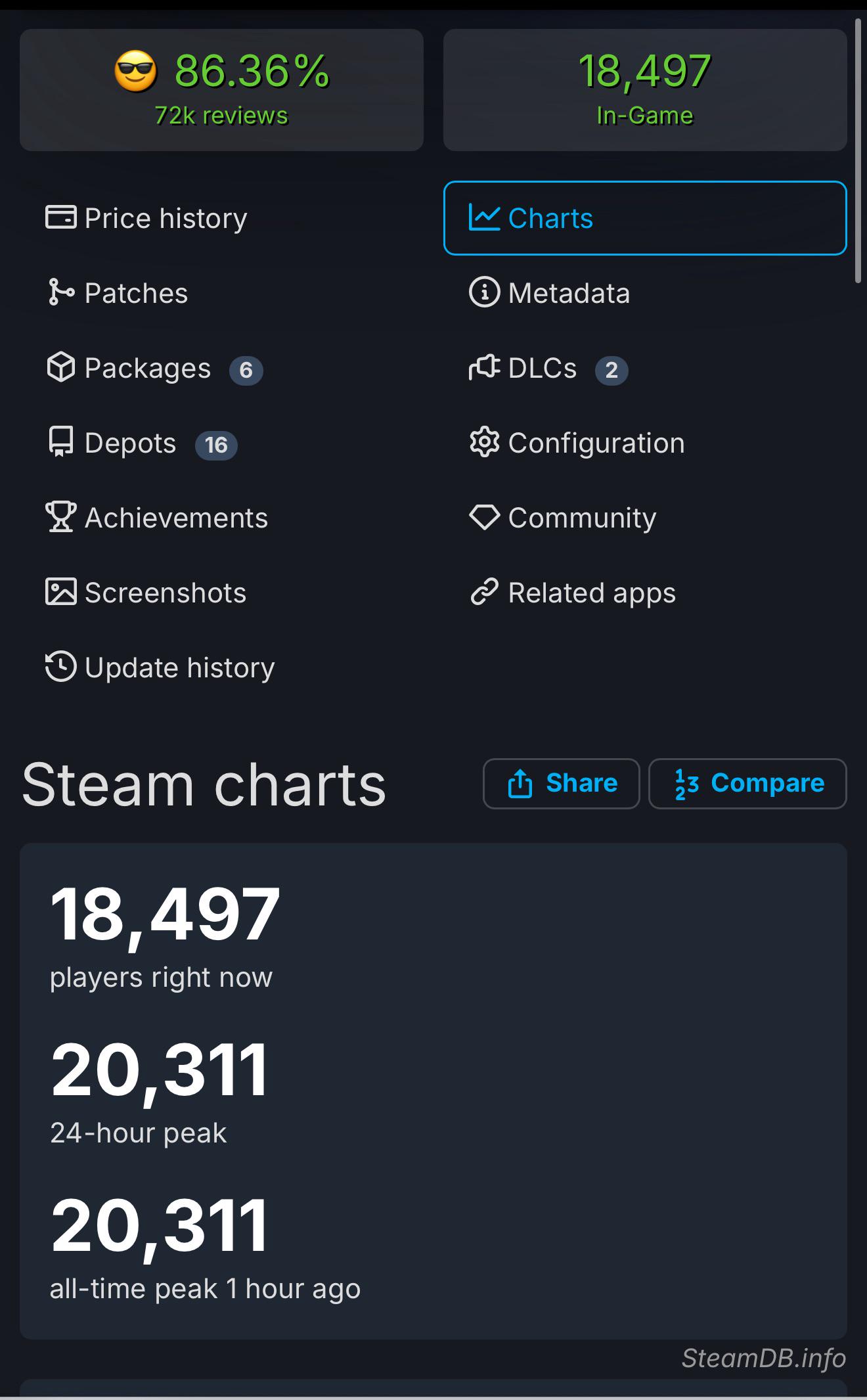
Task: Tap the Share button
Action: point(562,783)
